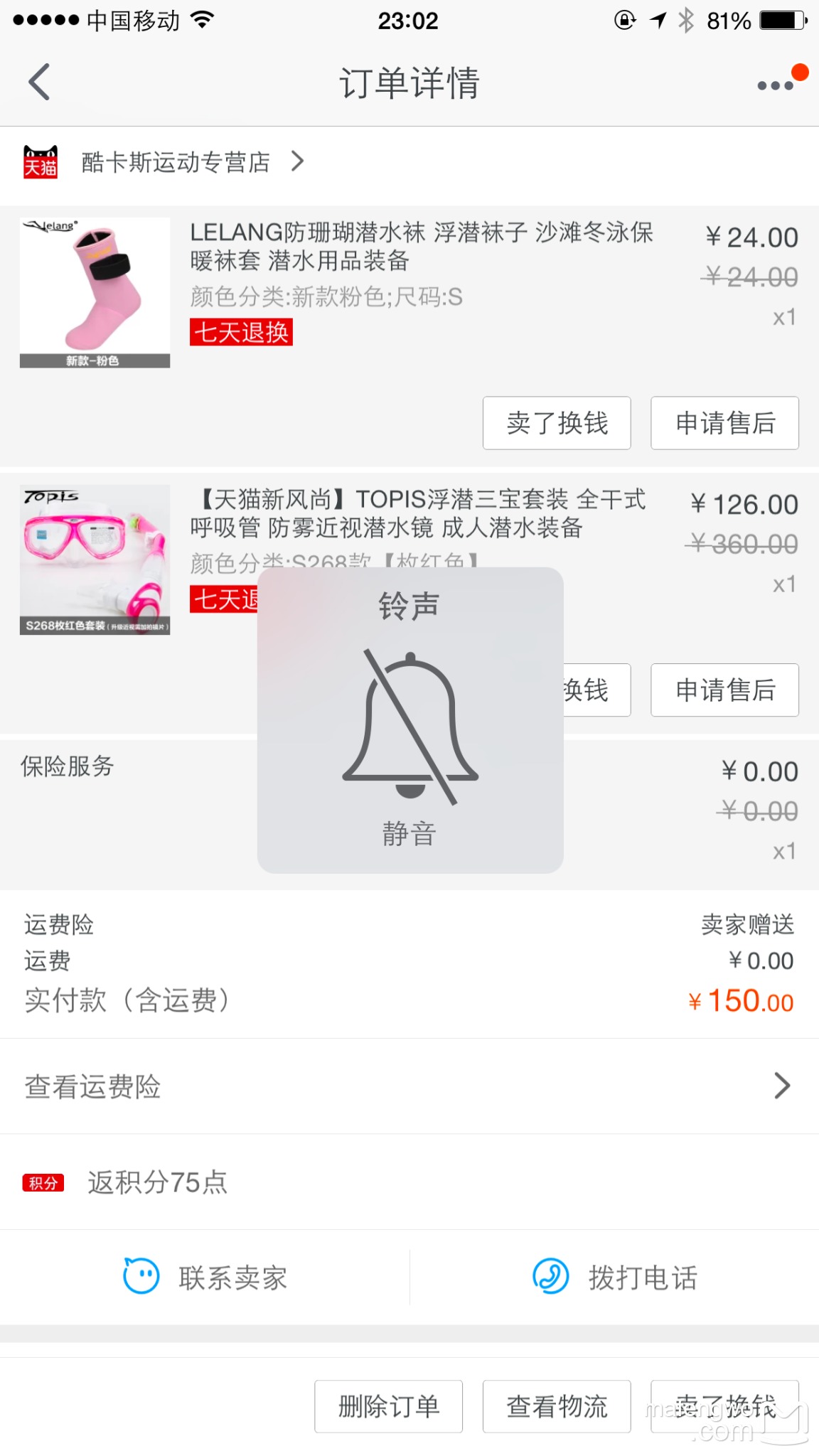Contact the seller via 联系卖家
The width and height of the screenshot is (819, 1456).
[205, 1278]
